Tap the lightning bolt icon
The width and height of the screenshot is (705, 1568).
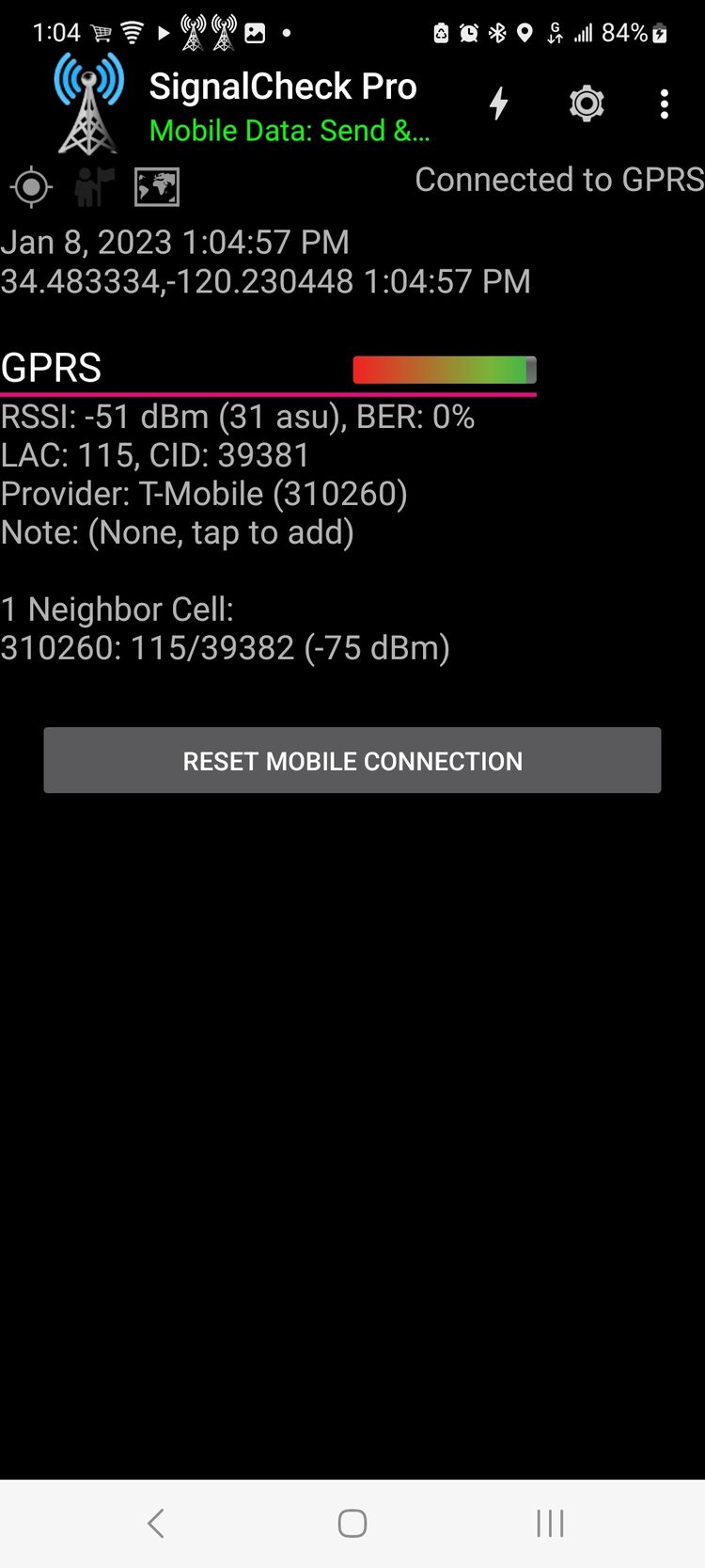pos(499,103)
